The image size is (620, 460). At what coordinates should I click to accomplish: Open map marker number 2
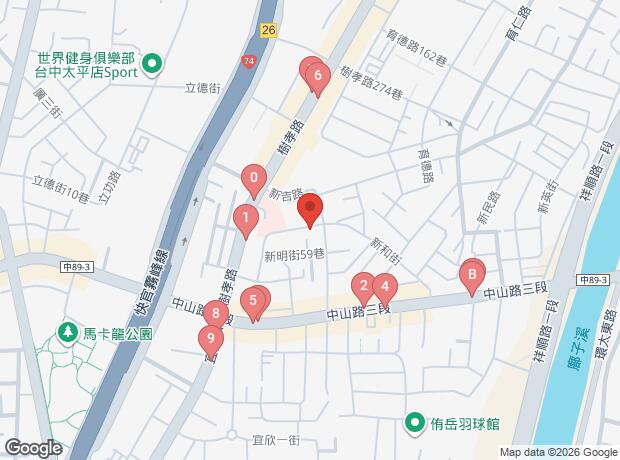coord(363,288)
